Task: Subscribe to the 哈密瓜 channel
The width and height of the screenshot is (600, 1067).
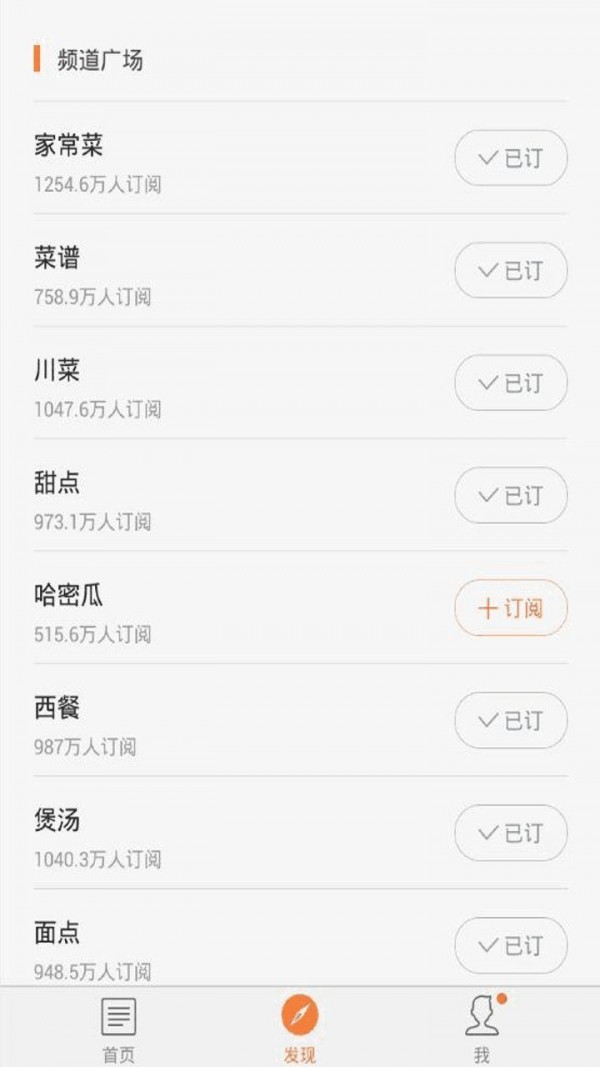Action: pyautogui.click(x=511, y=608)
